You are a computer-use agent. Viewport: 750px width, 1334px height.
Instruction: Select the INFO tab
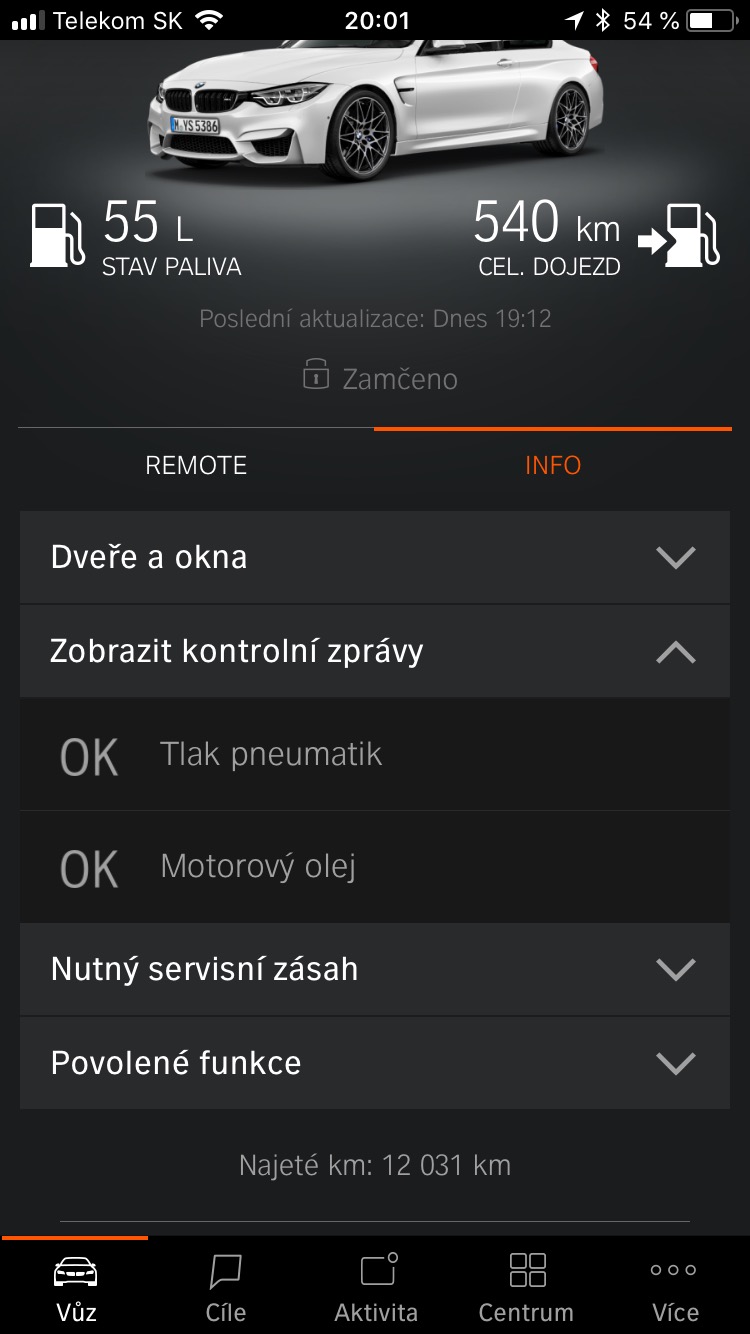[x=553, y=464]
